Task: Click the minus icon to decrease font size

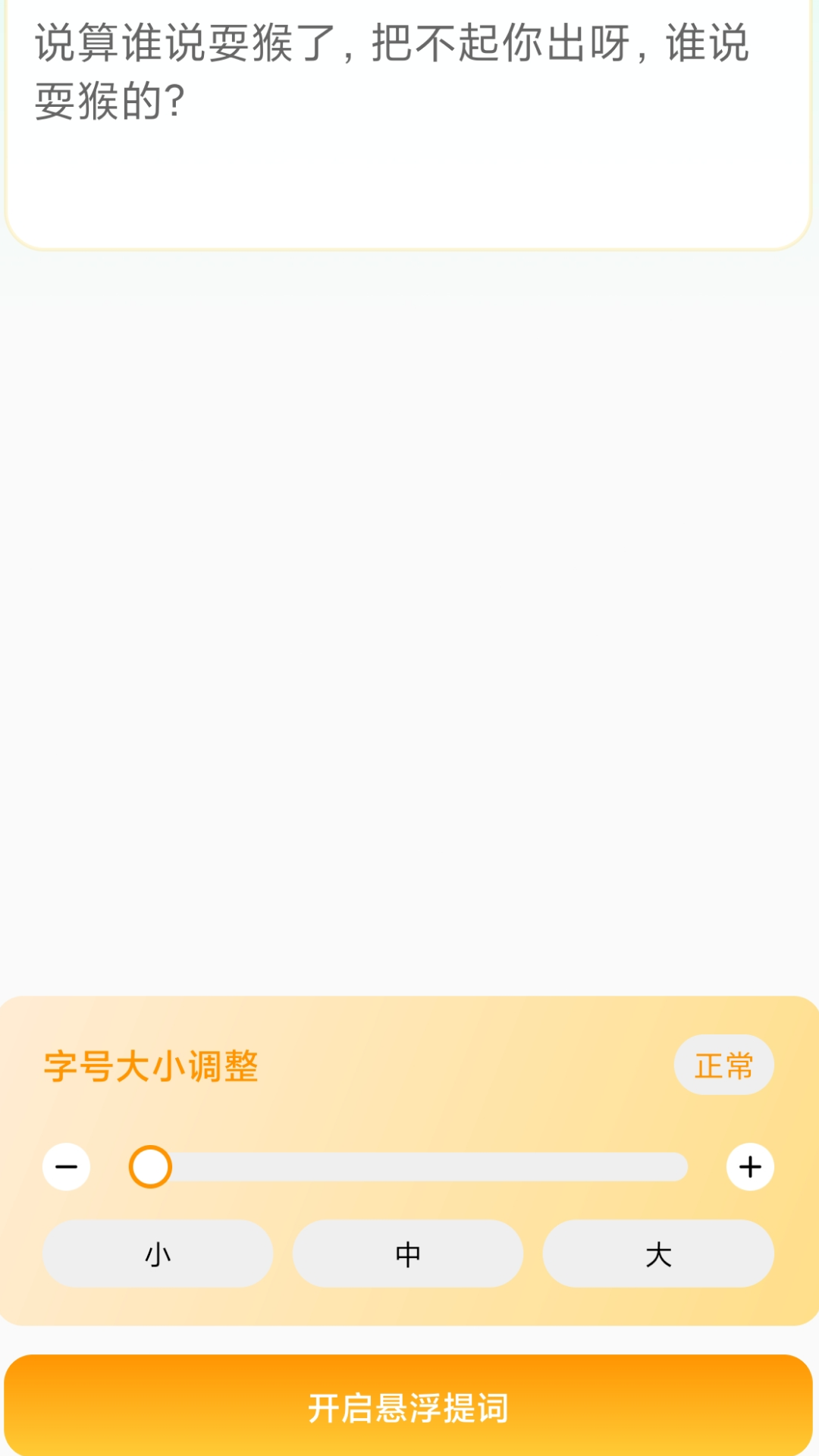Action: coord(67,1167)
